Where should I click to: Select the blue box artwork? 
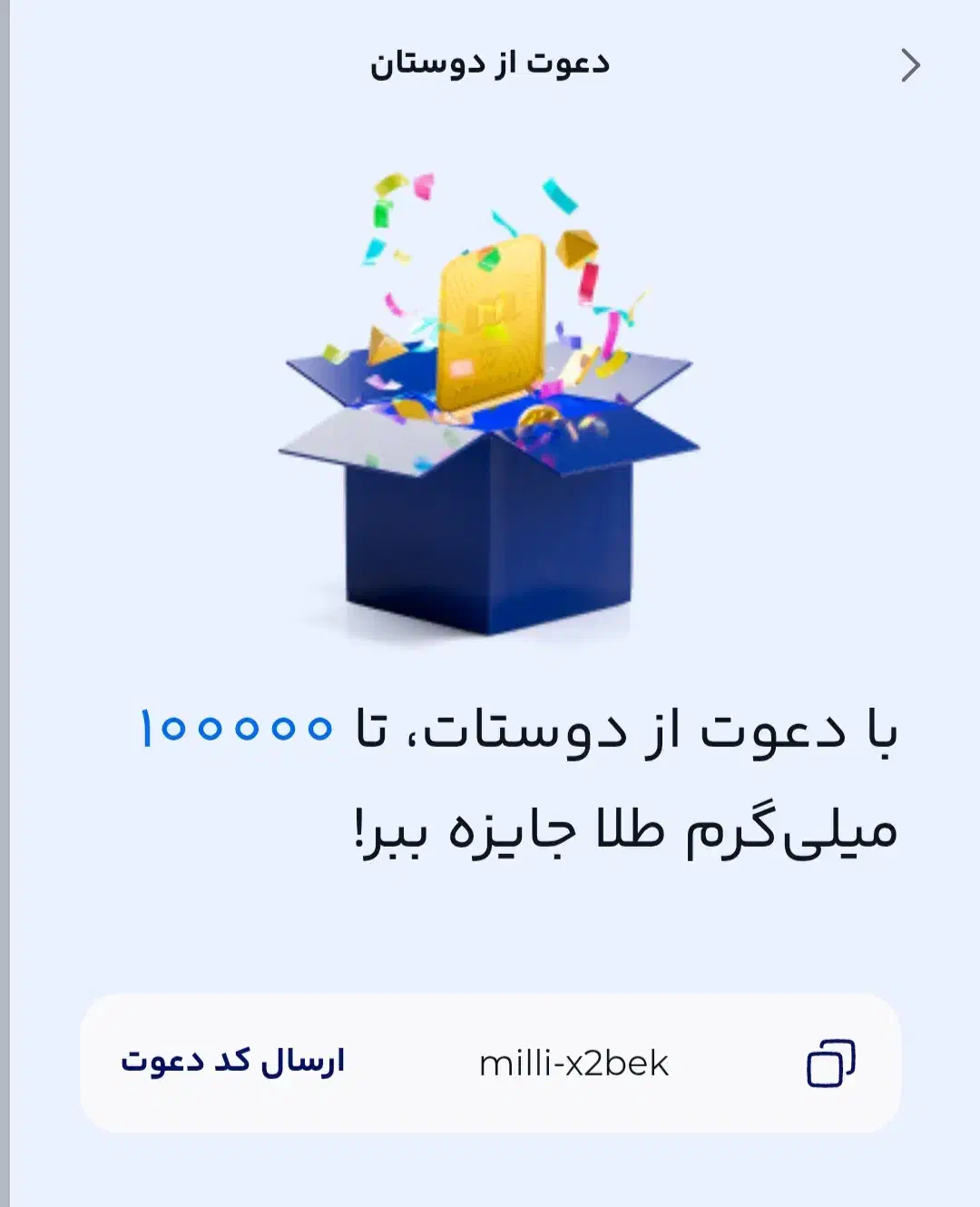(490, 535)
